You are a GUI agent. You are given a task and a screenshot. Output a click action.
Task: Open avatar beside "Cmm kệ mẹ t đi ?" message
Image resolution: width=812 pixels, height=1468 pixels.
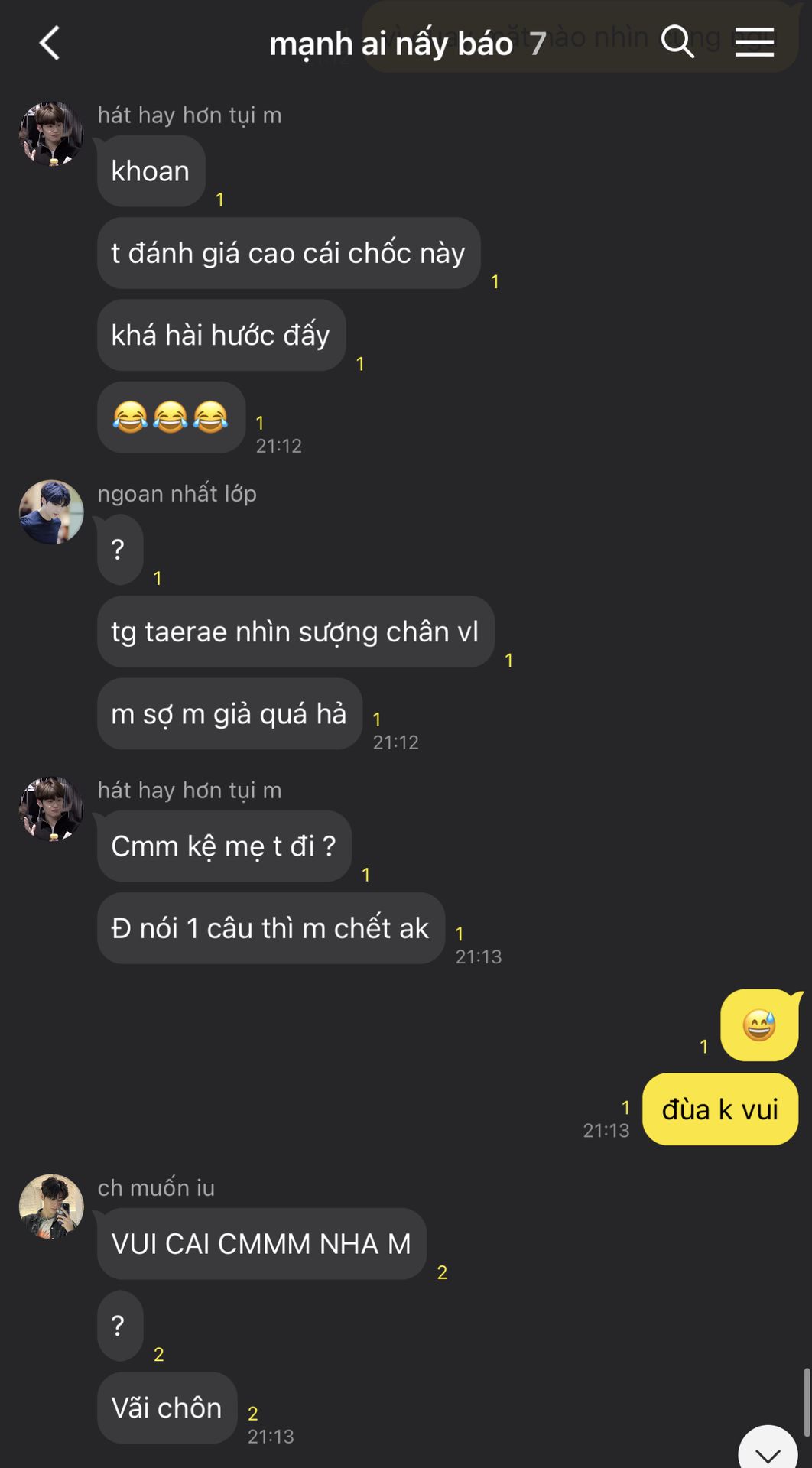click(51, 809)
